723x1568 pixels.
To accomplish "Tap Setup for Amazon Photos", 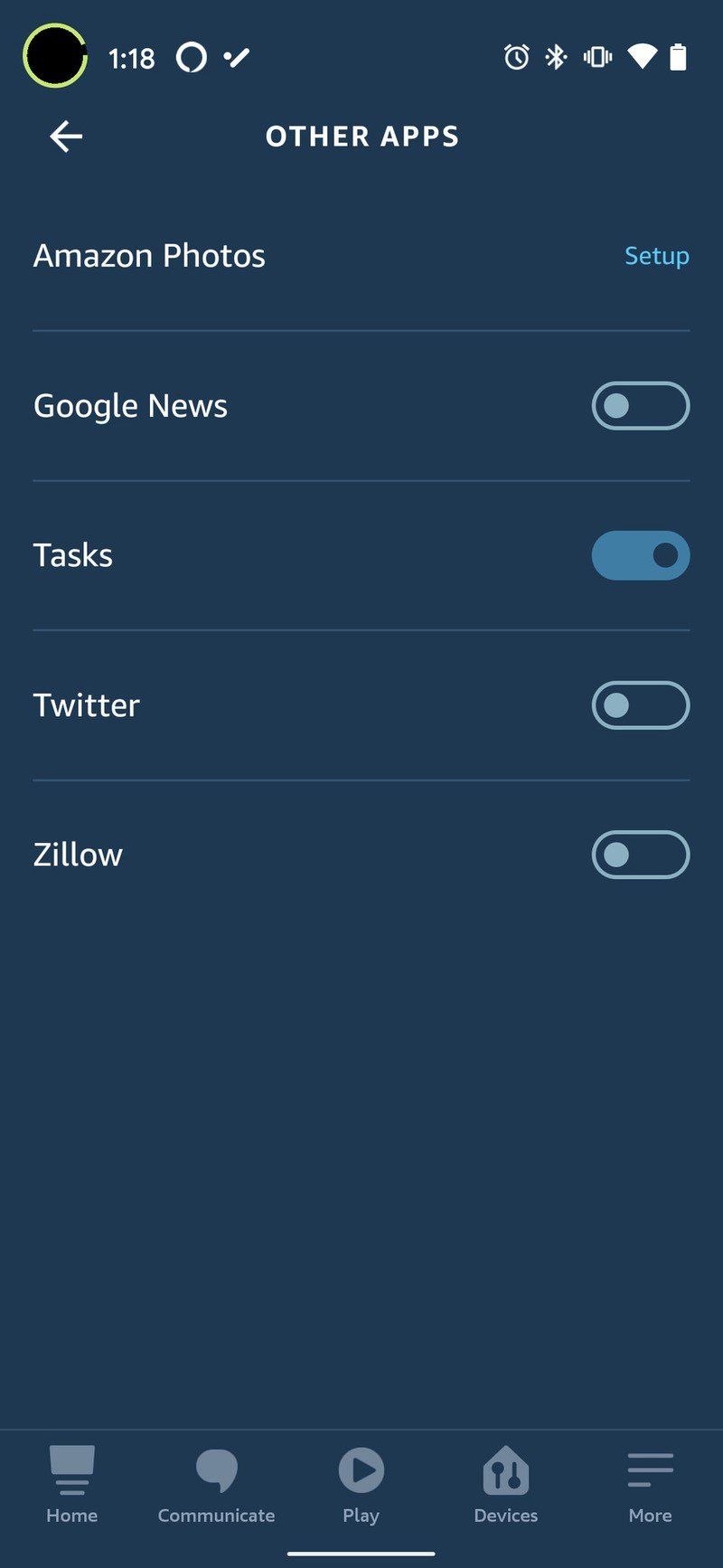I will click(656, 256).
